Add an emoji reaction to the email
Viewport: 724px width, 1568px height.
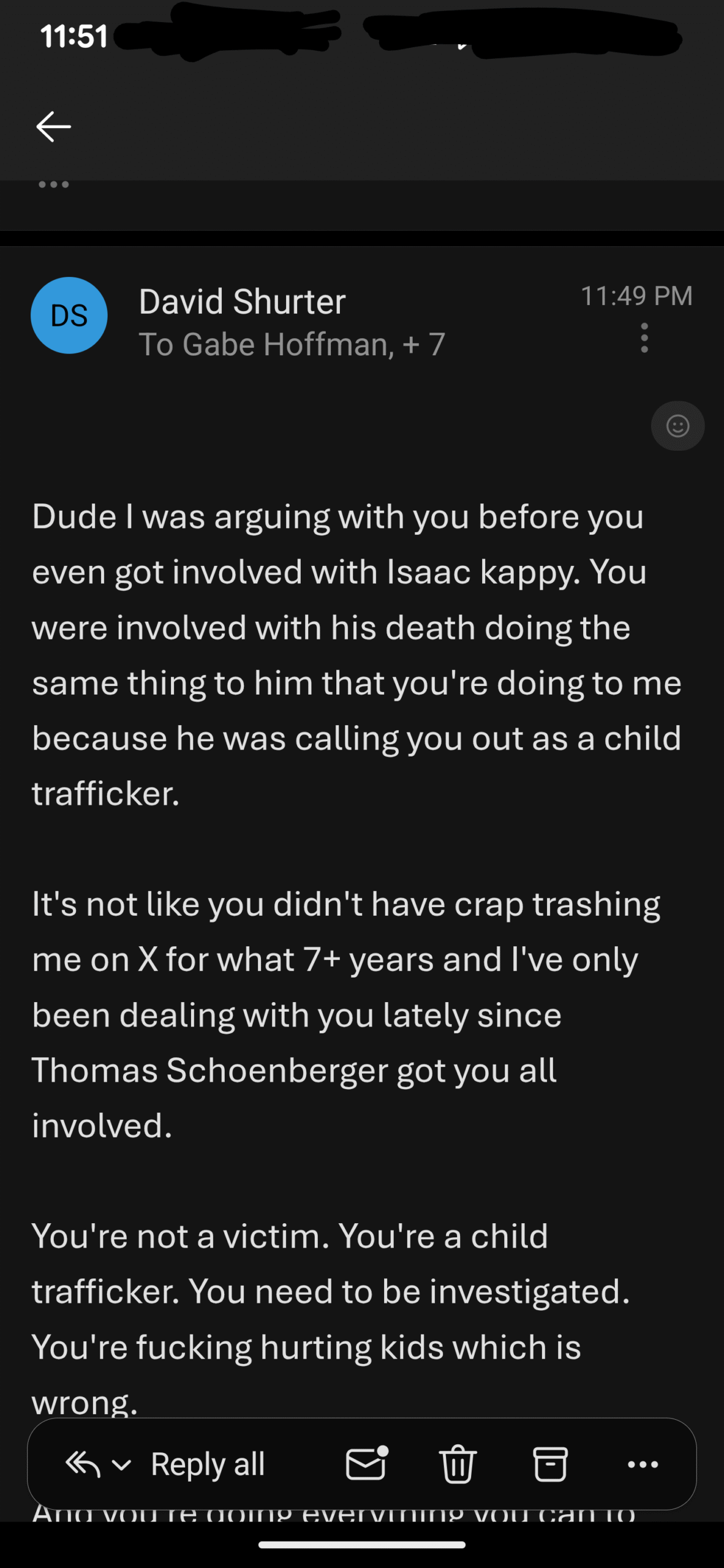coord(677,426)
